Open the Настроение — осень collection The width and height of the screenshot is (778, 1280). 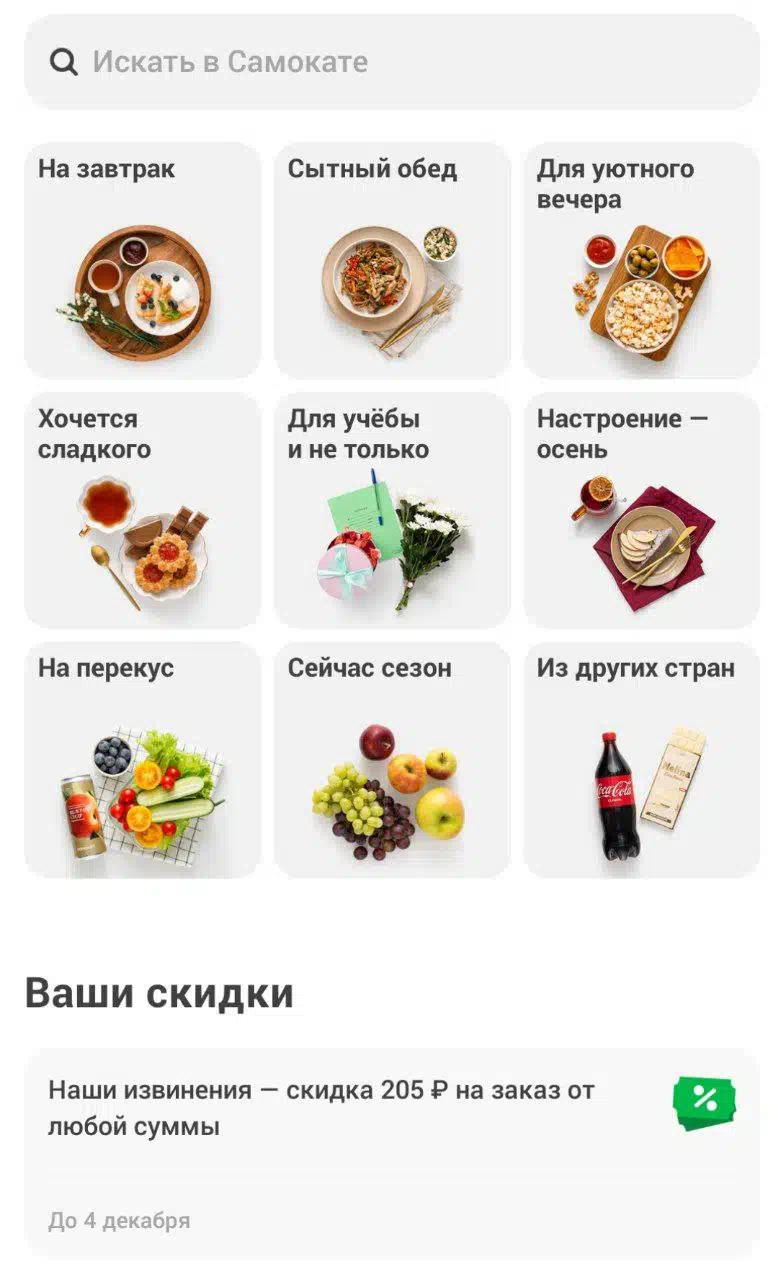(x=641, y=510)
